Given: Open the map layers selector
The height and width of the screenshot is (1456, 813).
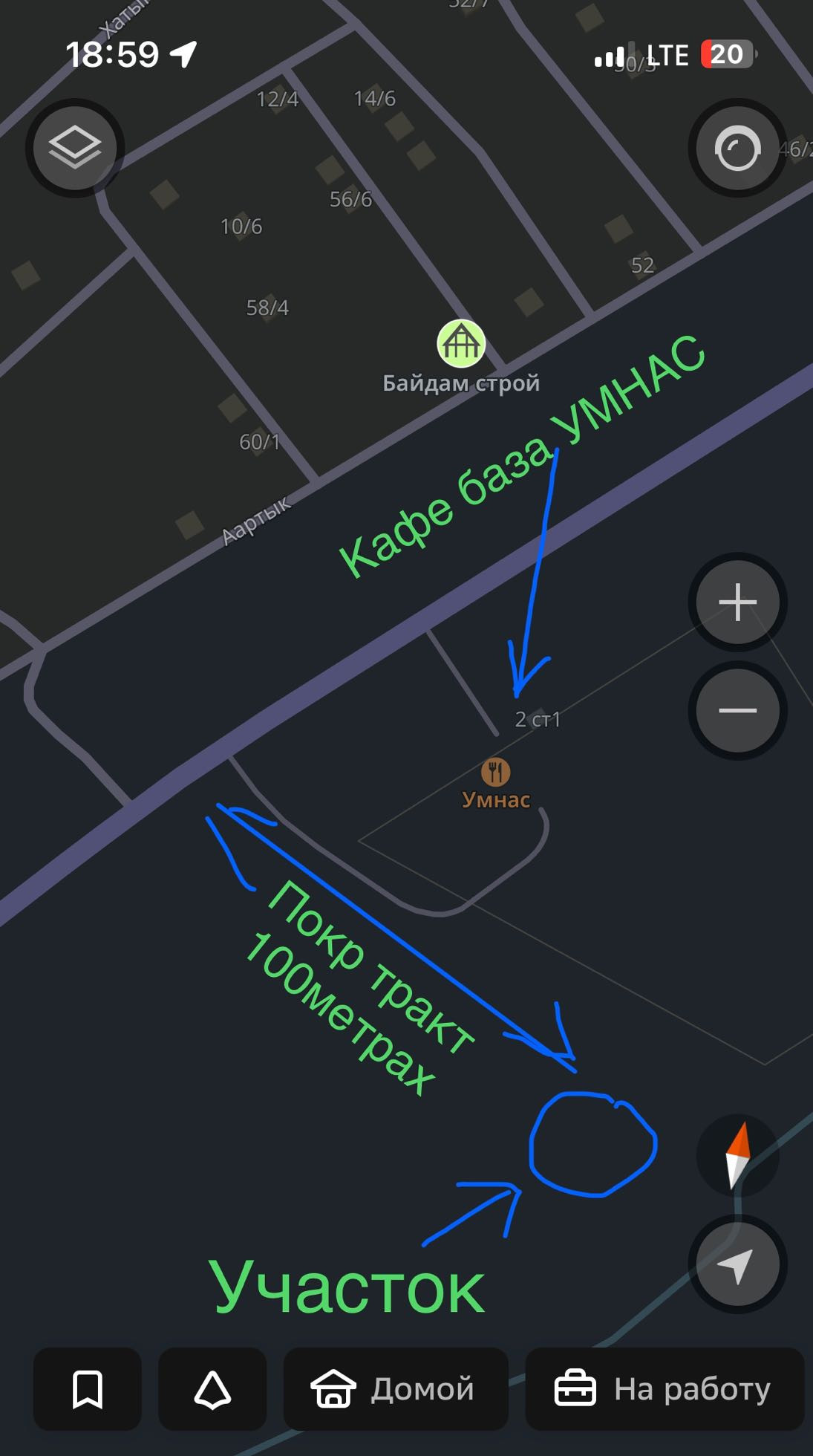Looking at the screenshot, I should 75,147.
